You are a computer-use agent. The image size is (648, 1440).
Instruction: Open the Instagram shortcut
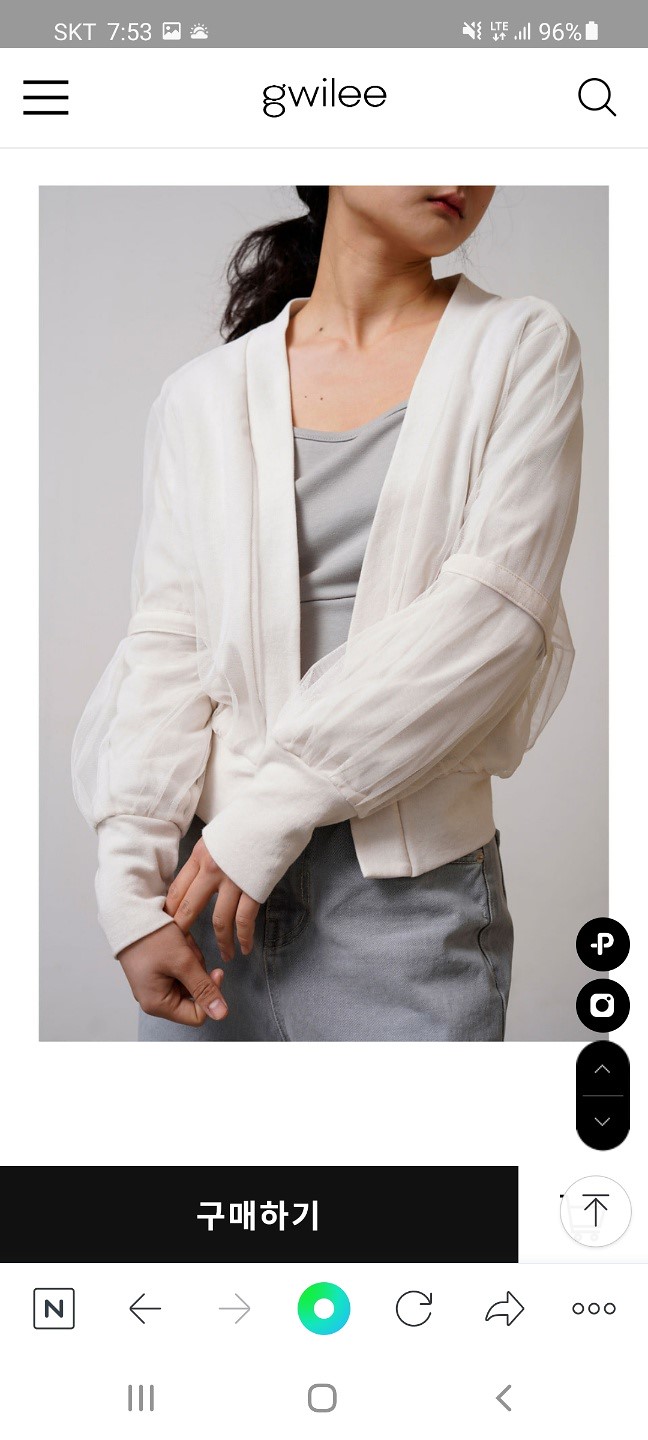tap(602, 1005)
